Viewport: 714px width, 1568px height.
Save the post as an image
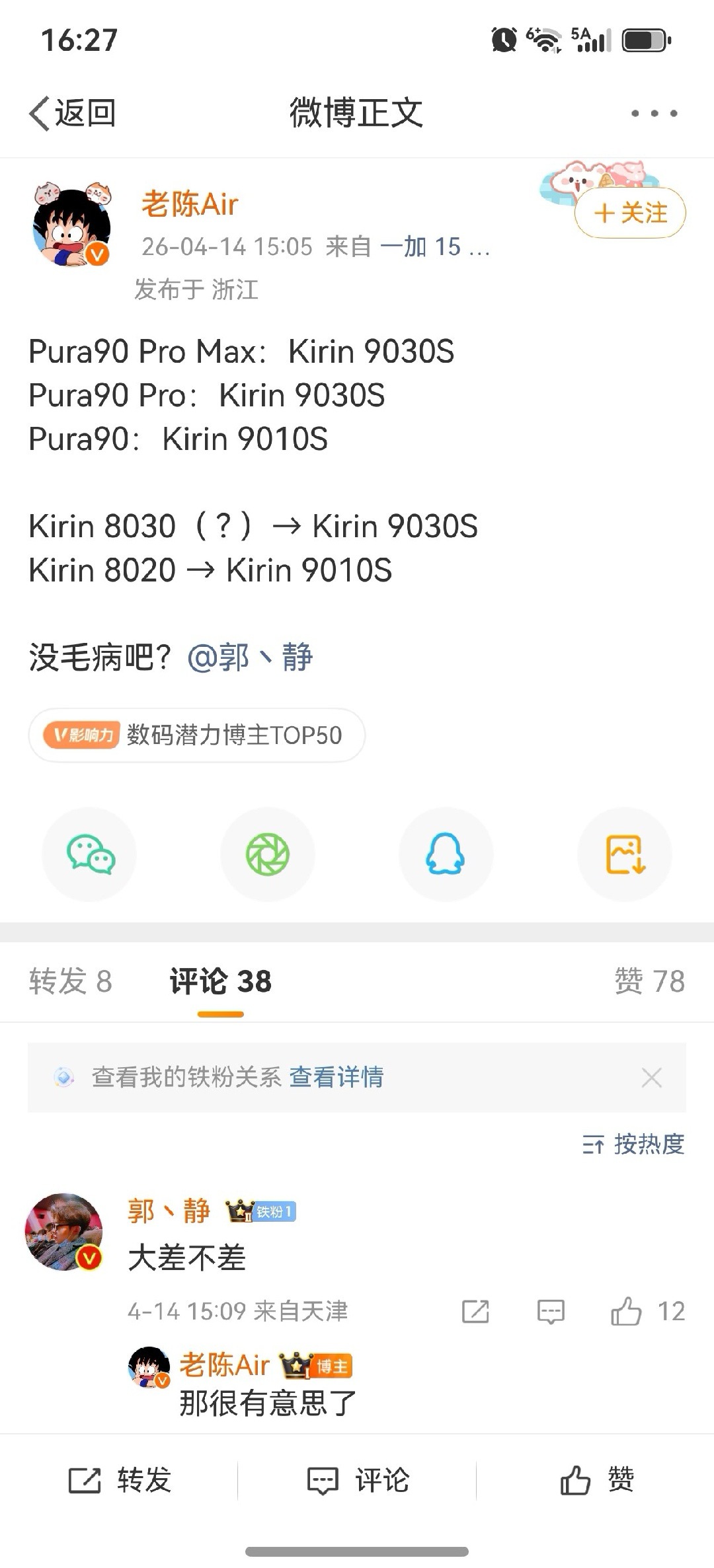[x=625, y=854]
